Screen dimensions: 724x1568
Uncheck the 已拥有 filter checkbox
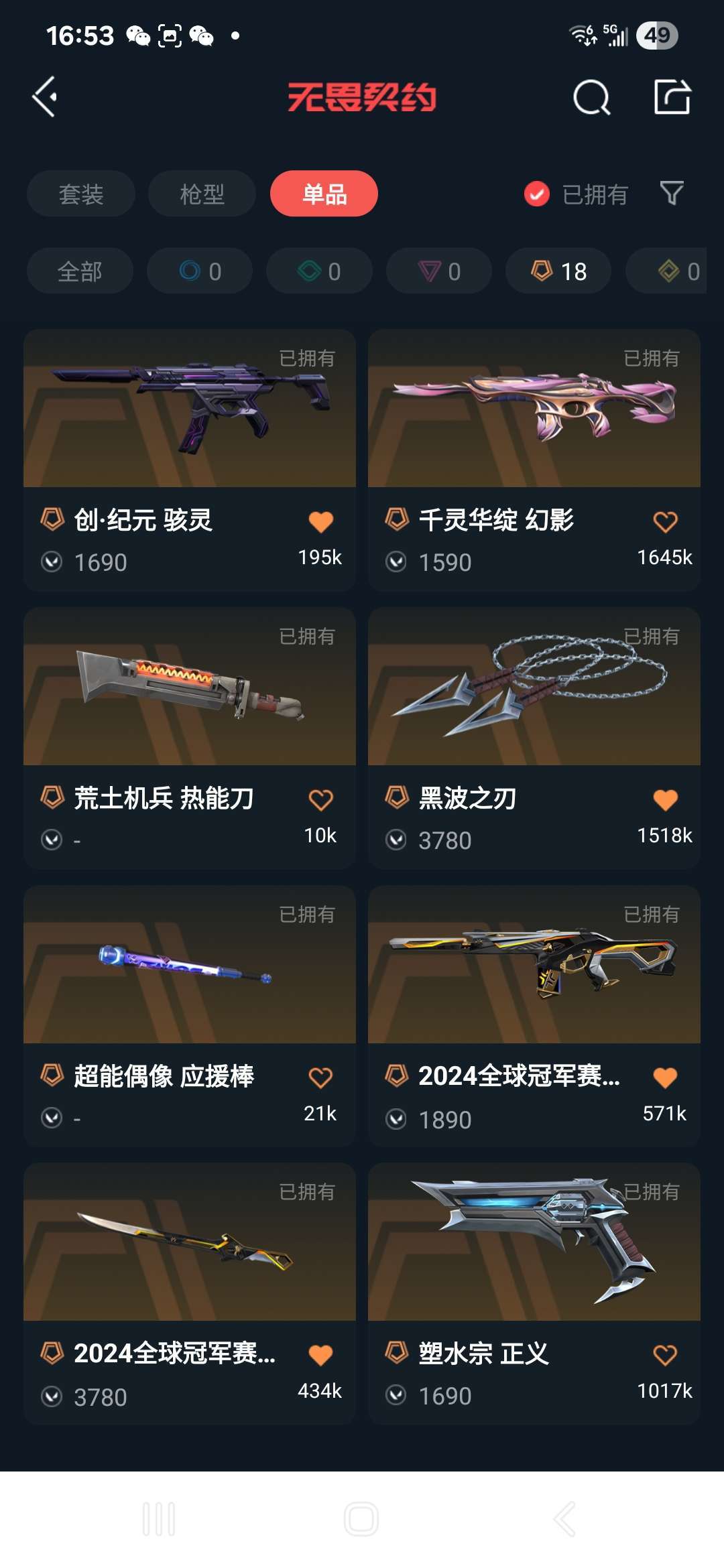click(x=536, y=194)
